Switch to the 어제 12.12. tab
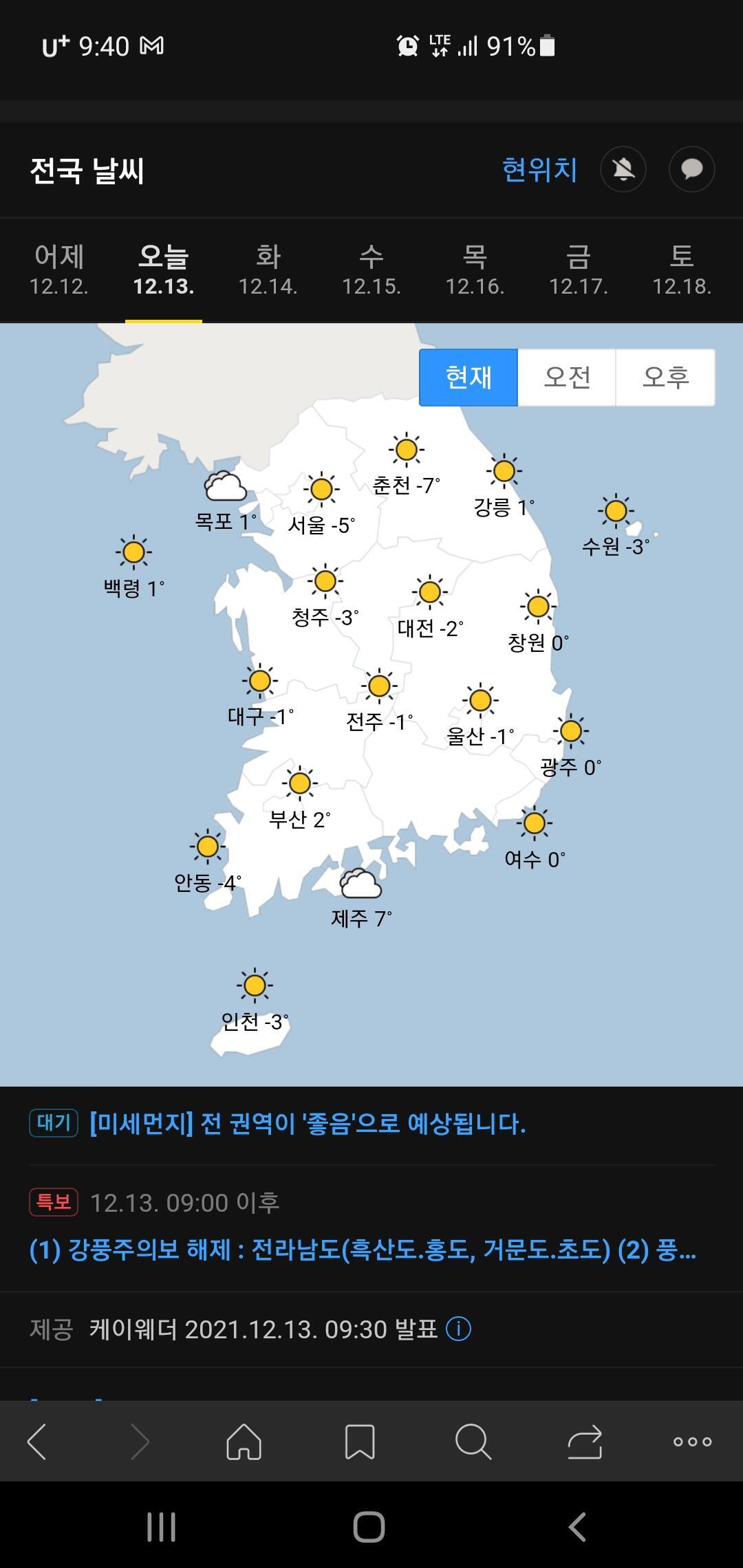 59,270
